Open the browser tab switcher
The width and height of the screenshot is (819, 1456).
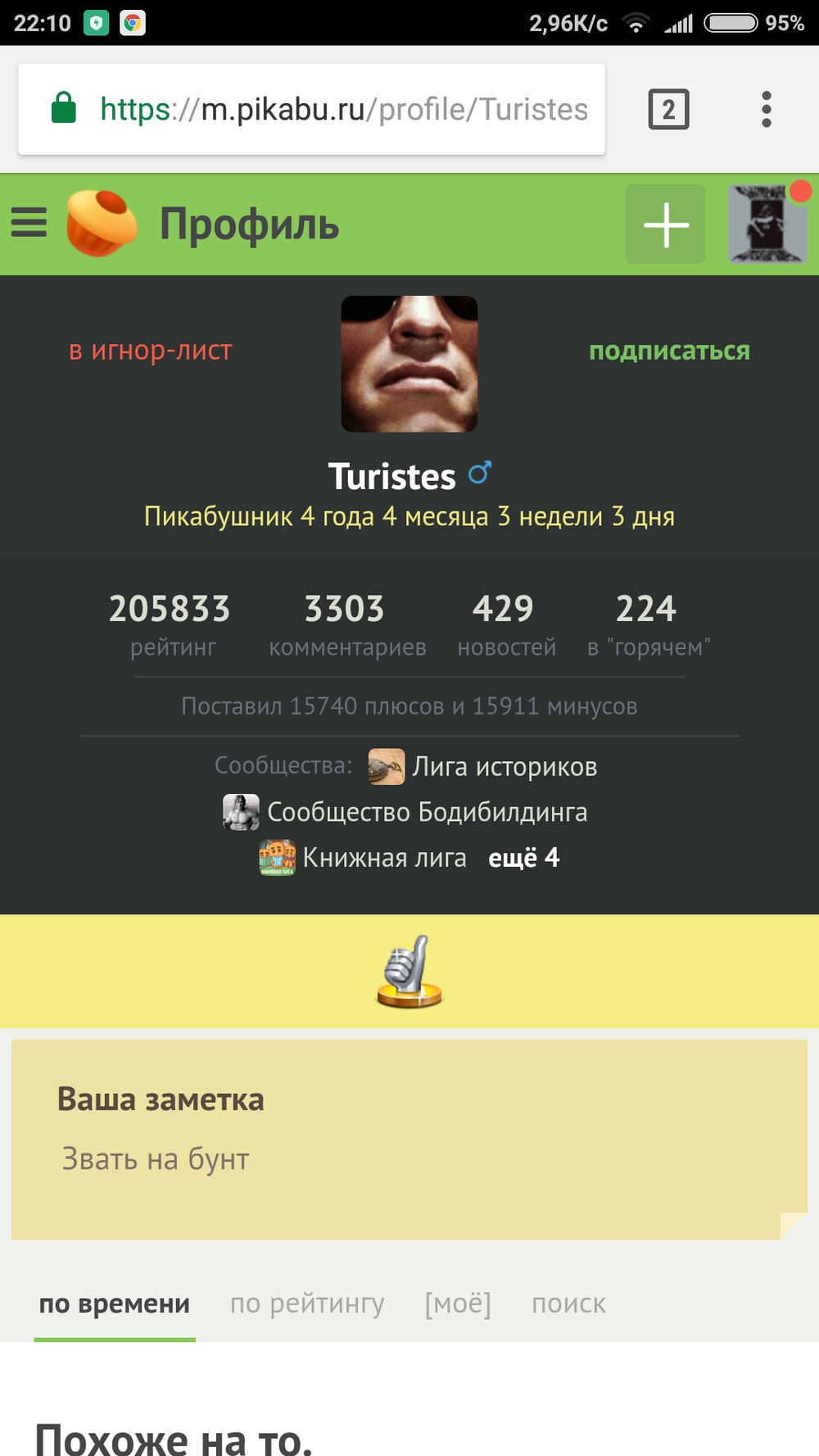point(668,109)
